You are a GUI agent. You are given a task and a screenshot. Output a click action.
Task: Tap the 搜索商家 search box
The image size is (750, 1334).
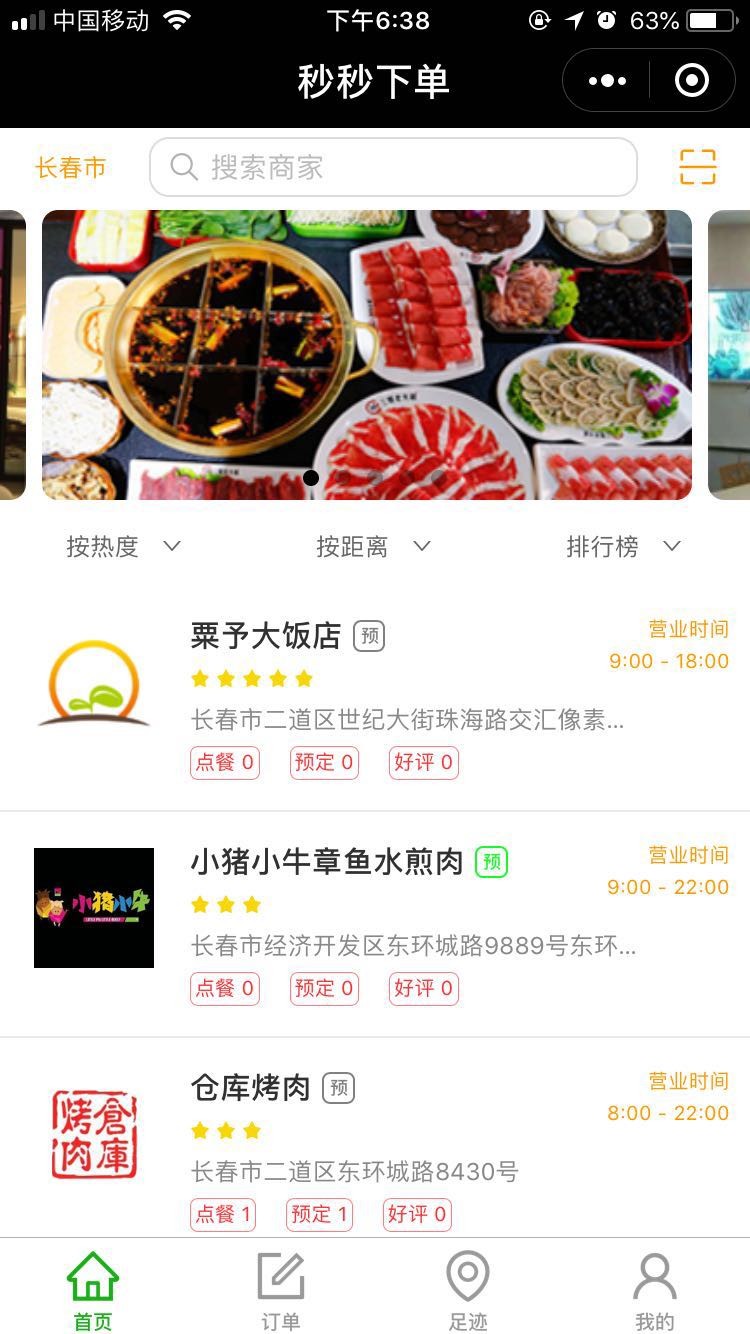click(393, 167)
